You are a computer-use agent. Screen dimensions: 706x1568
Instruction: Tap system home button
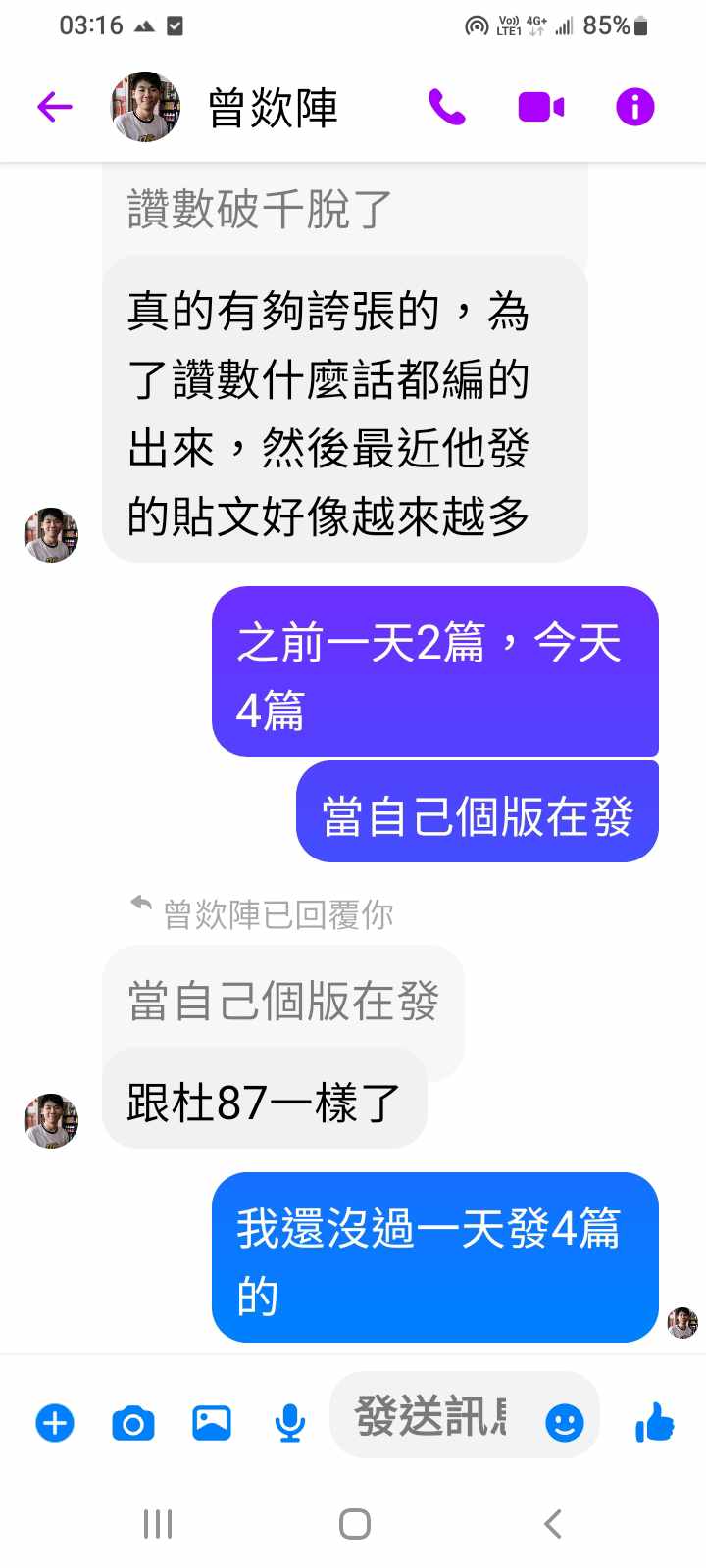click(354, 1524)
